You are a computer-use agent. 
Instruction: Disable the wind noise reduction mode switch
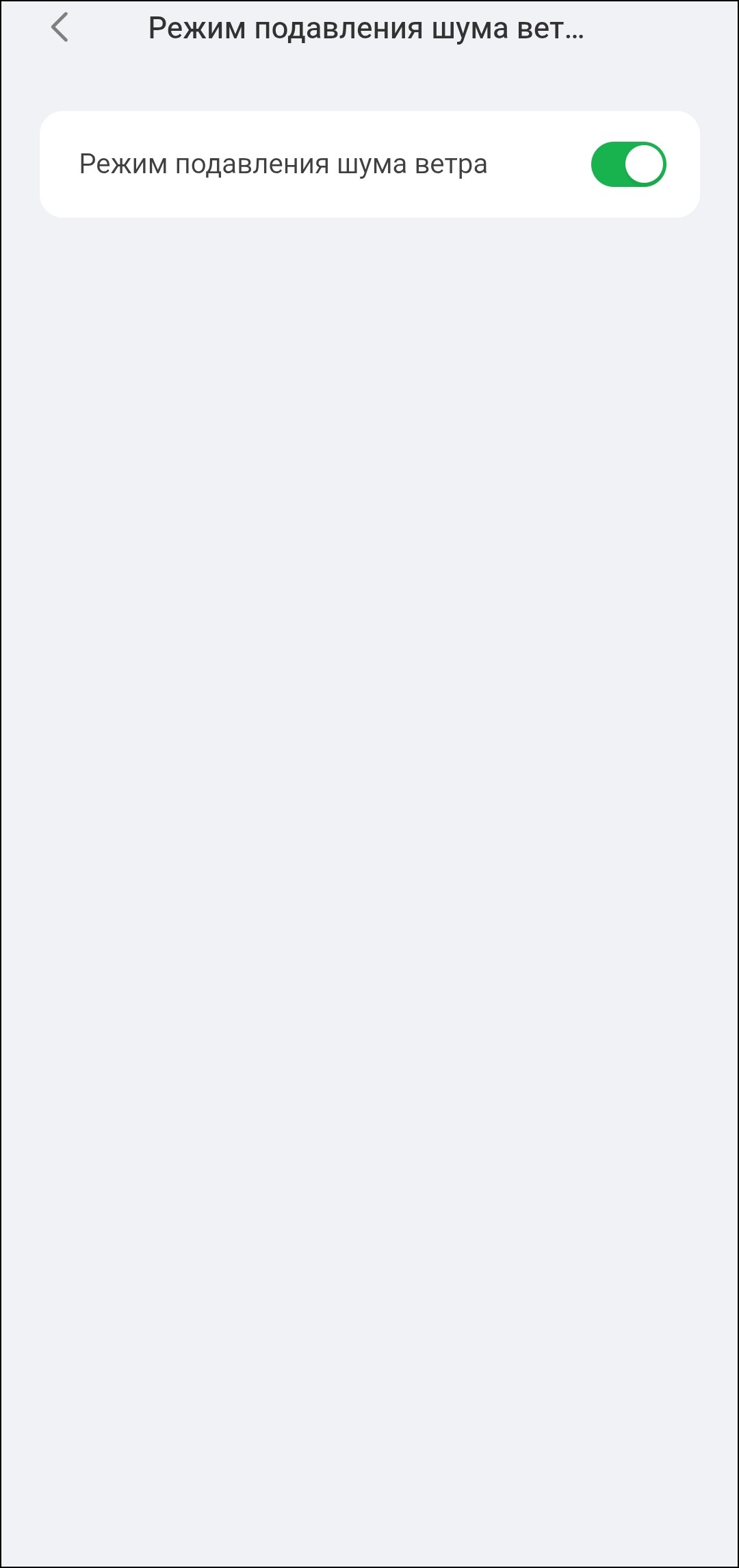click(x=628, y=164)
